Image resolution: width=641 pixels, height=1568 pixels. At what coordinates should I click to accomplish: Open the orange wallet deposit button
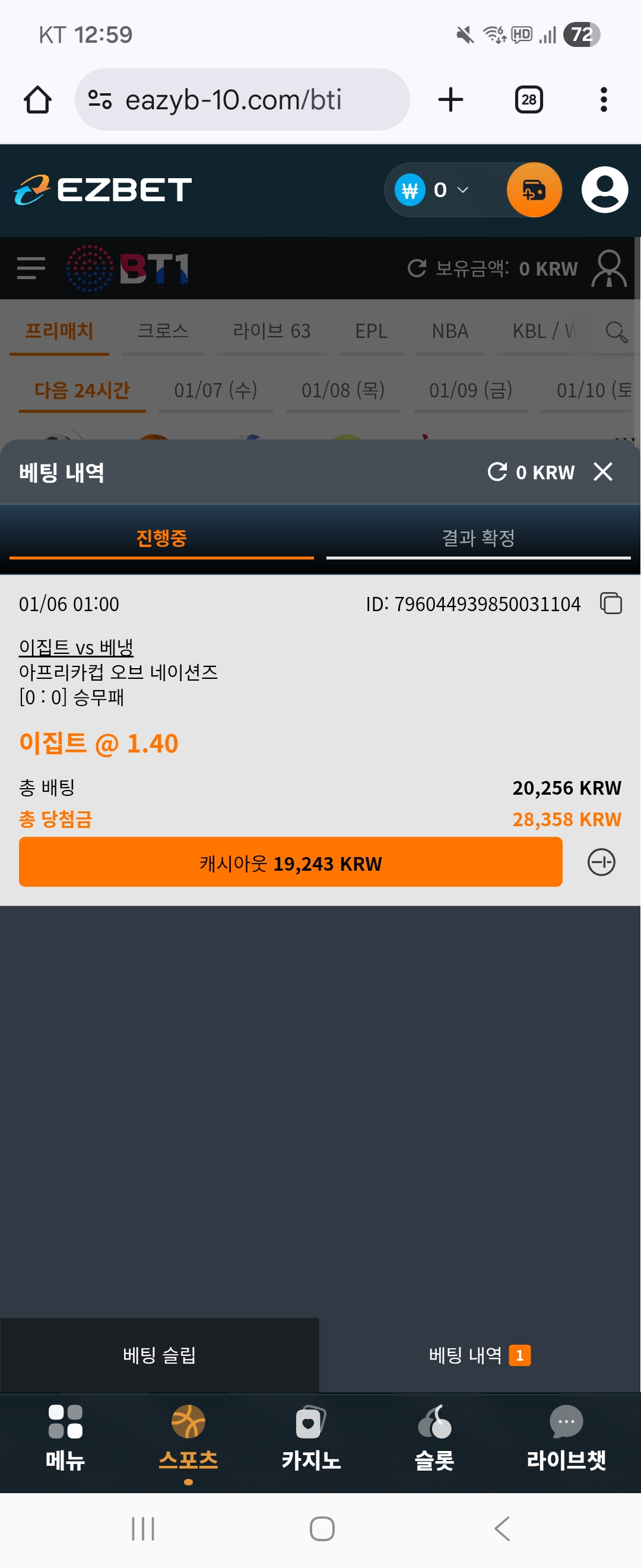(534, 190)
